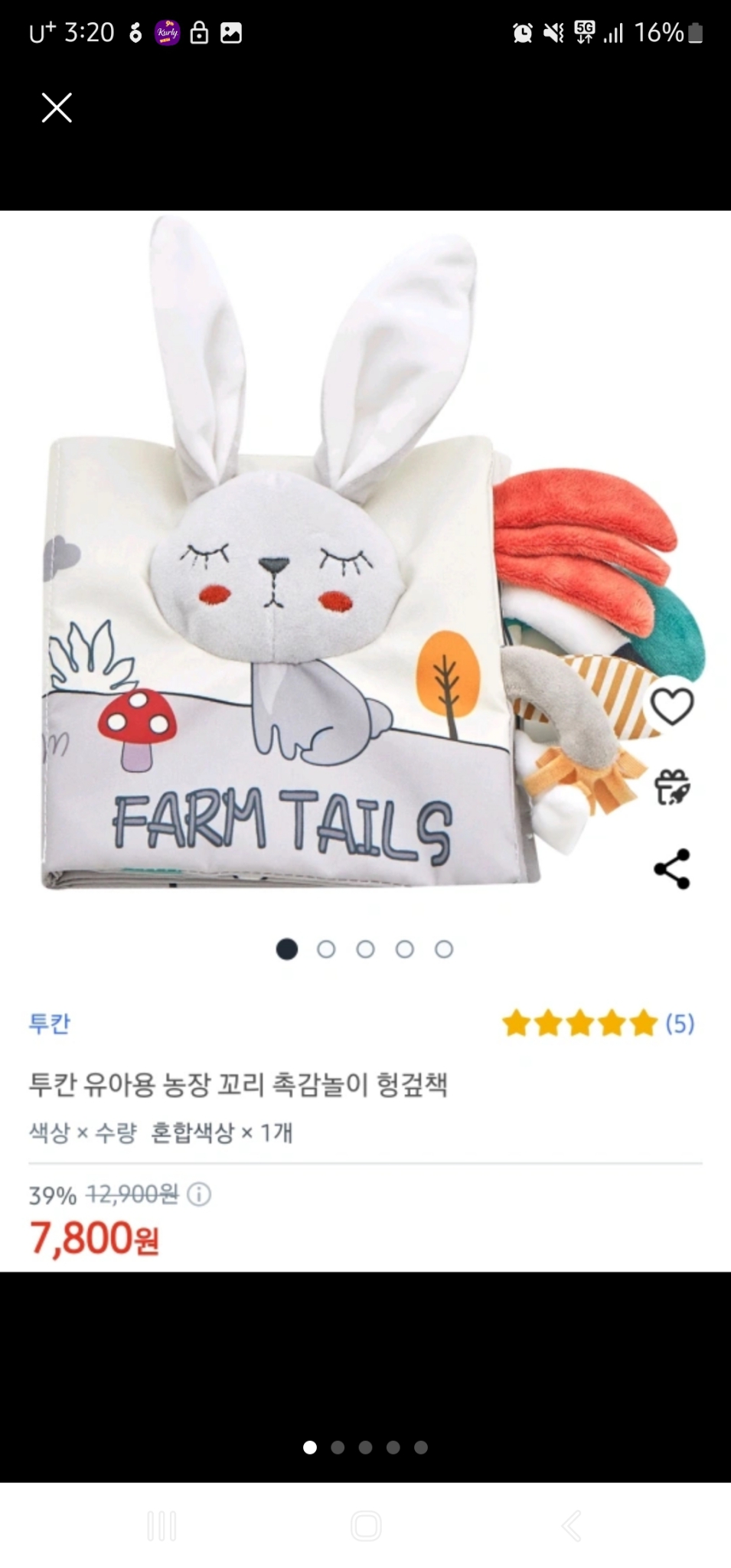Close the product view with the X
The height and width of the screenshot is (1568, 731).
(x=56, y=107)
